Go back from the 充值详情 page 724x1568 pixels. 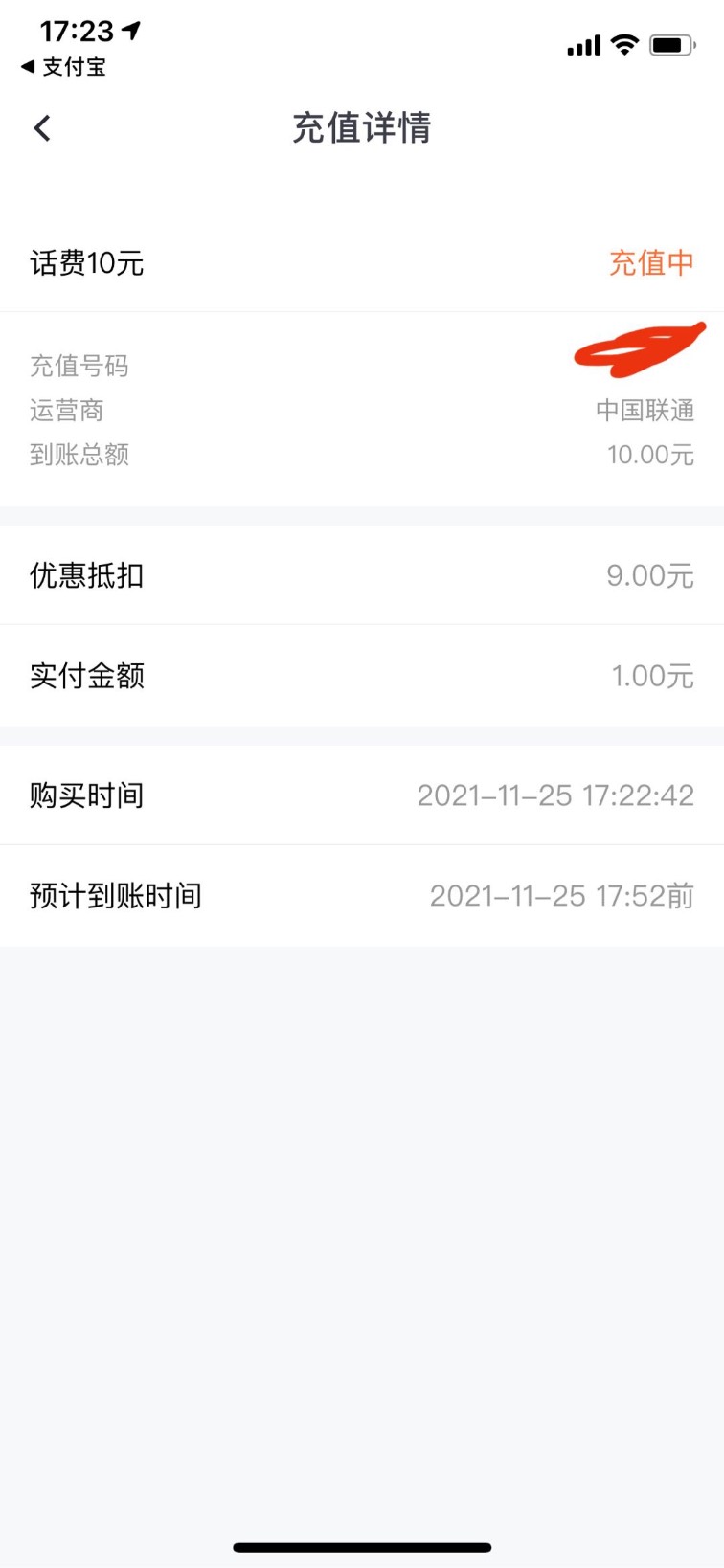pyautogui.click(x=42, y=128)
